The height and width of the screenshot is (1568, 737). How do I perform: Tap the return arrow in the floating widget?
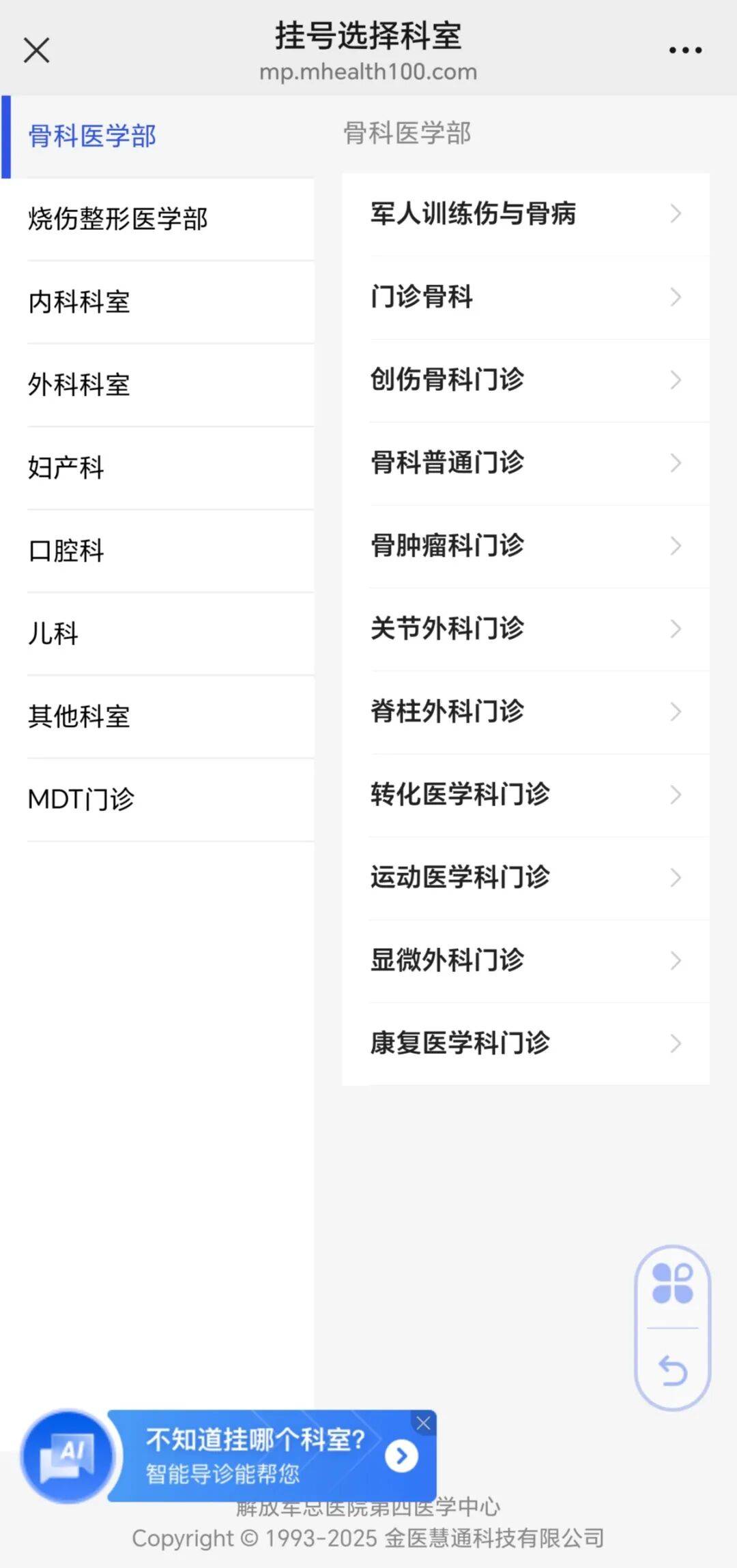672,1371
